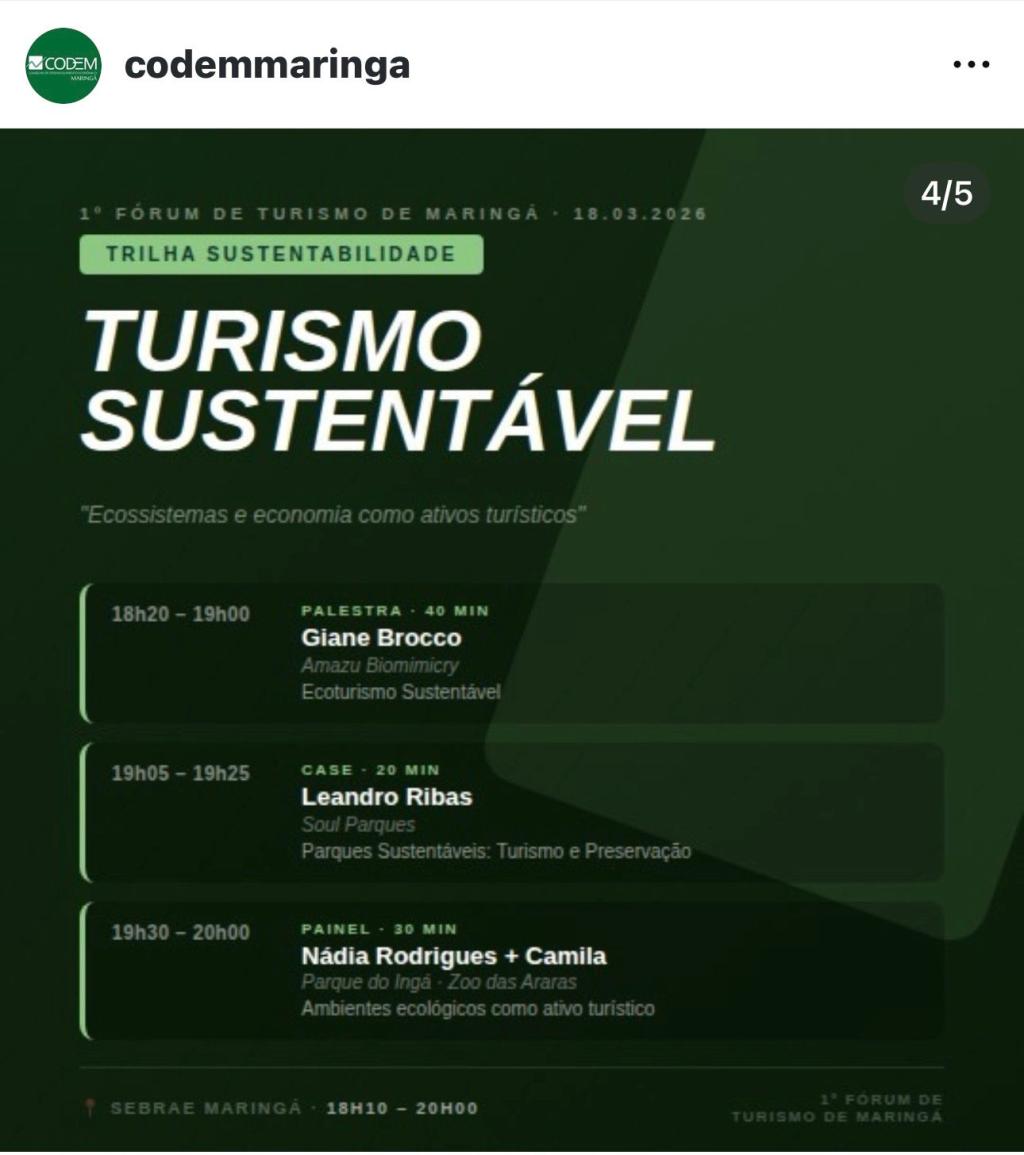The height and width of the screenshot is (1155, 1024).
Task: Open the codemmaringa username link
Action: (x=267, y=65)
